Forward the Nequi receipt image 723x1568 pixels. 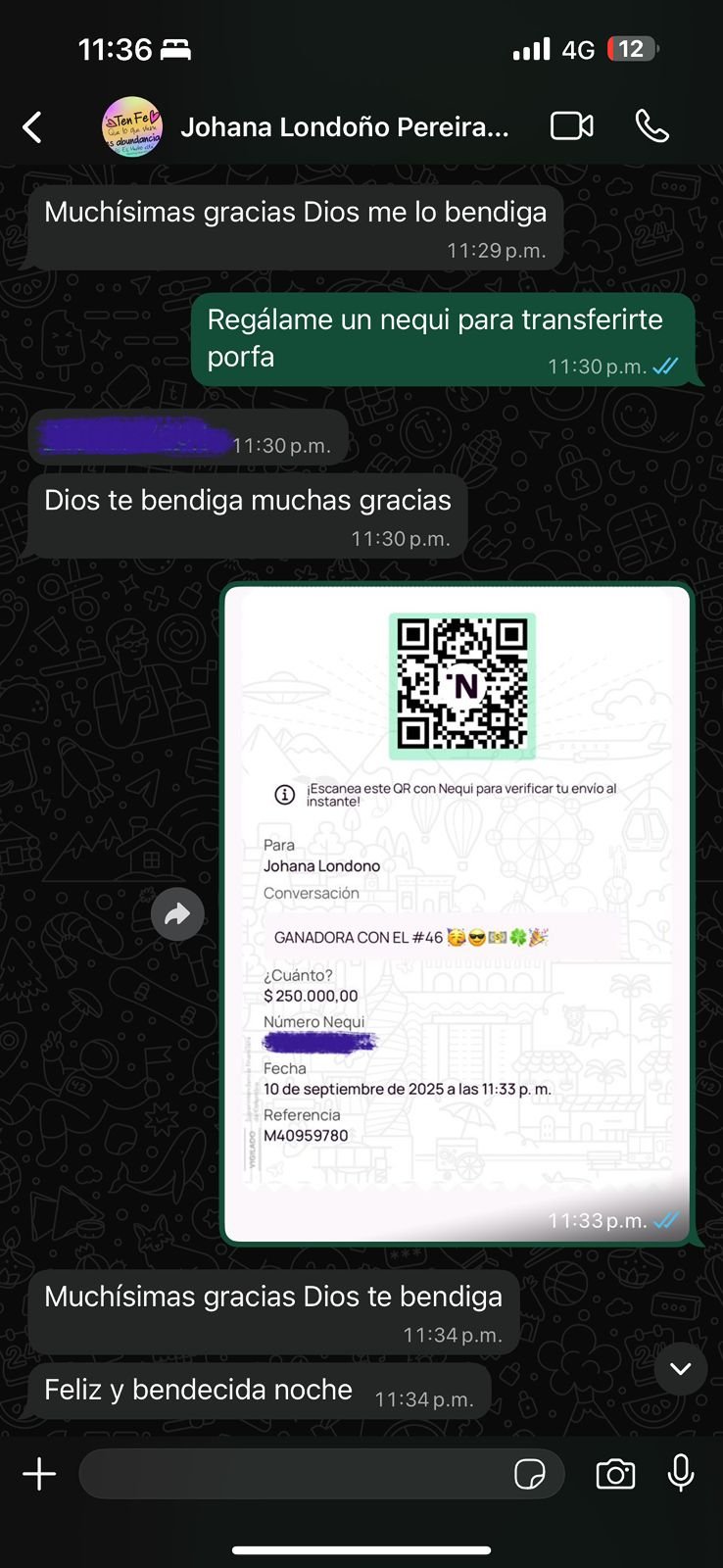point(177,914)
